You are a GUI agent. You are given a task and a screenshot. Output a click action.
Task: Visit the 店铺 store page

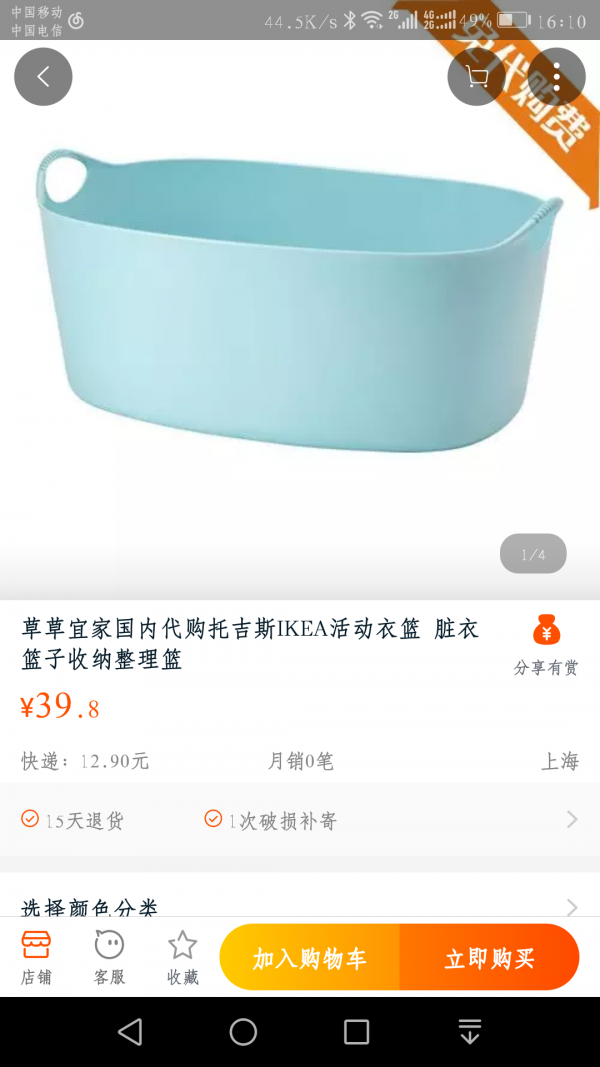click(x=36, y=957)
